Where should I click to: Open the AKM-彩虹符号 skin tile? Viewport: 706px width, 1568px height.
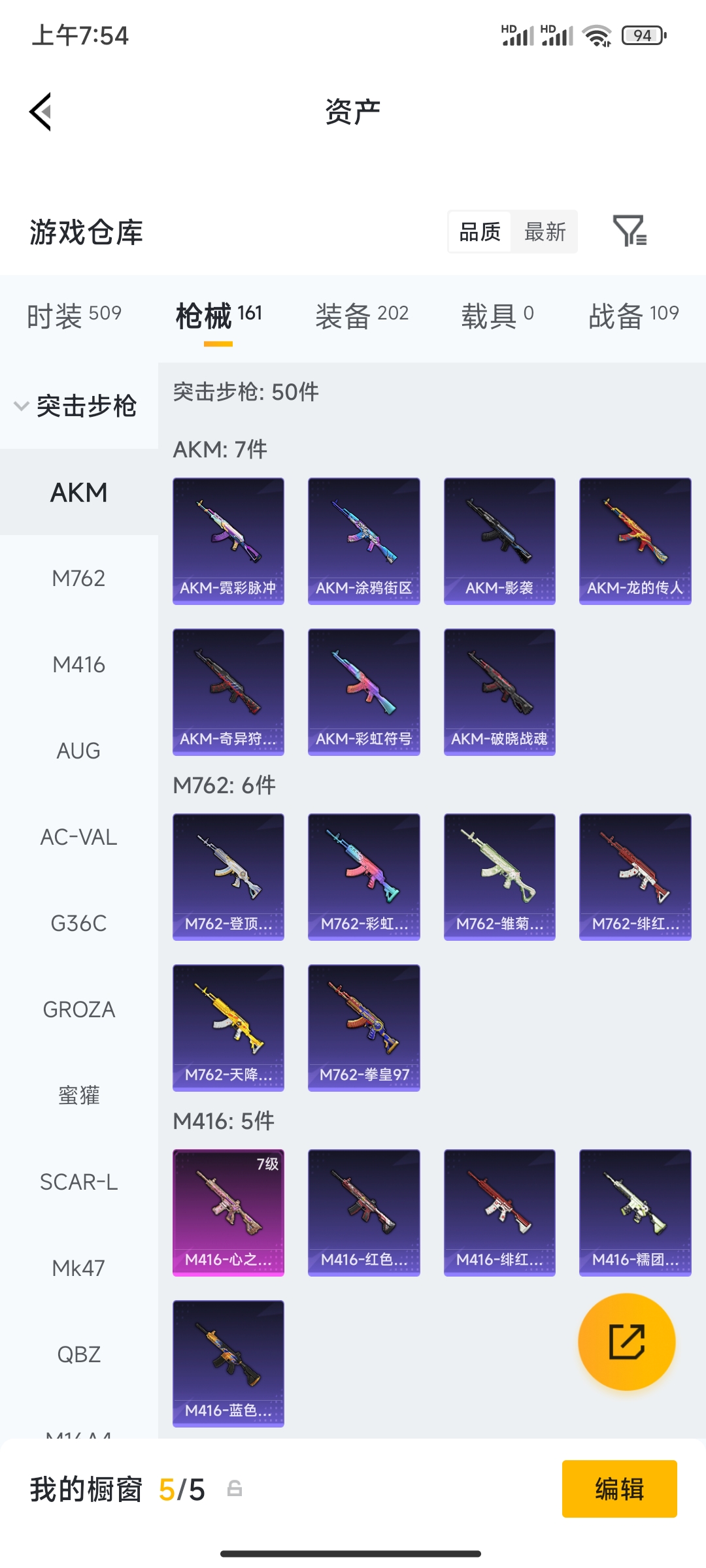[364, 692]
